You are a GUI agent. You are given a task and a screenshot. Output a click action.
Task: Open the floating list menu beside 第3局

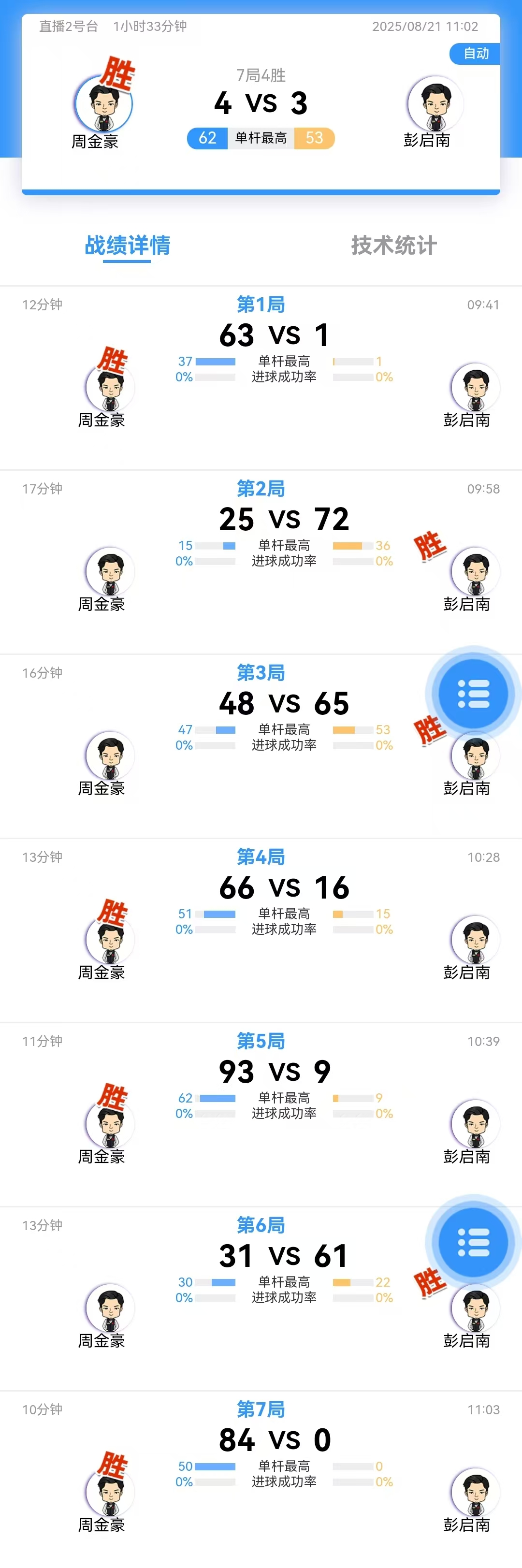(473, 693)
